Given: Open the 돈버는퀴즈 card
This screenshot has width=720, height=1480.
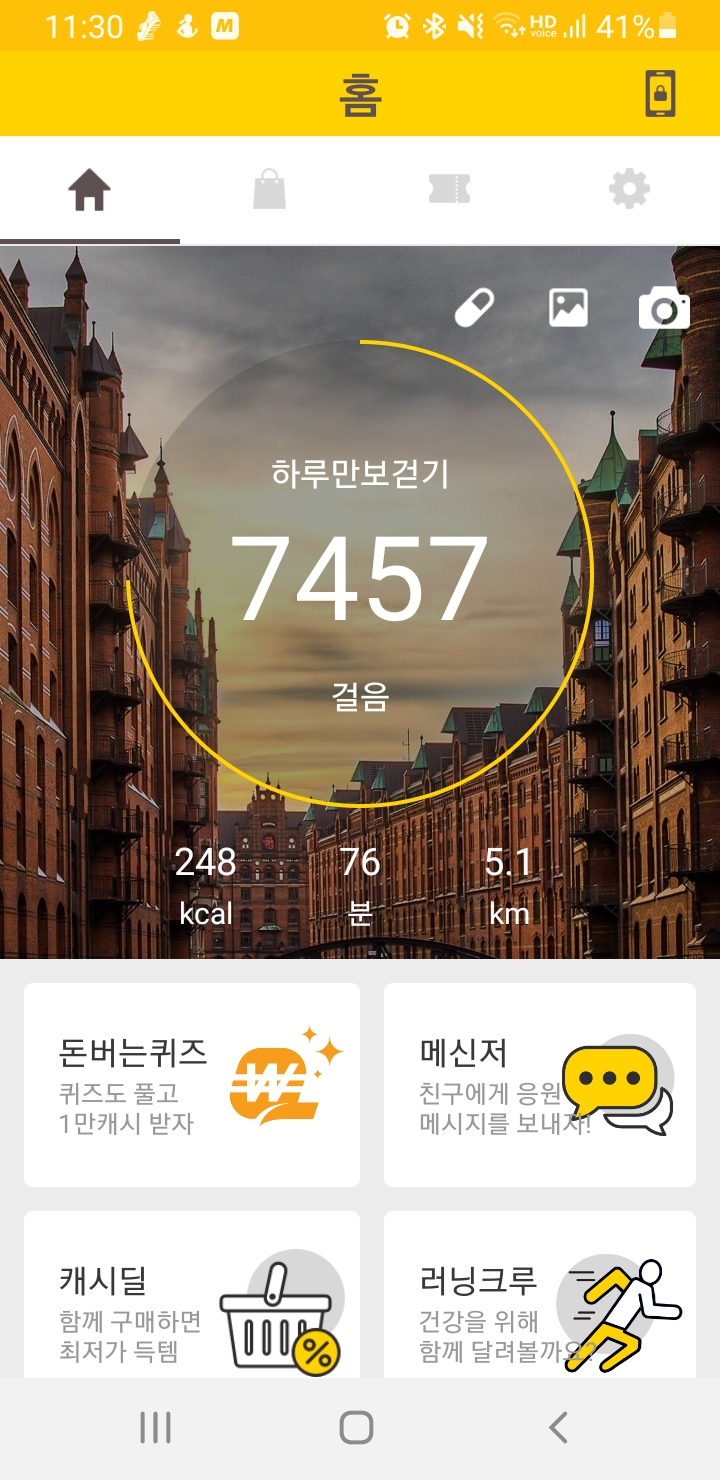Looking at the screenshot, I should click(x=192, y=1085).
